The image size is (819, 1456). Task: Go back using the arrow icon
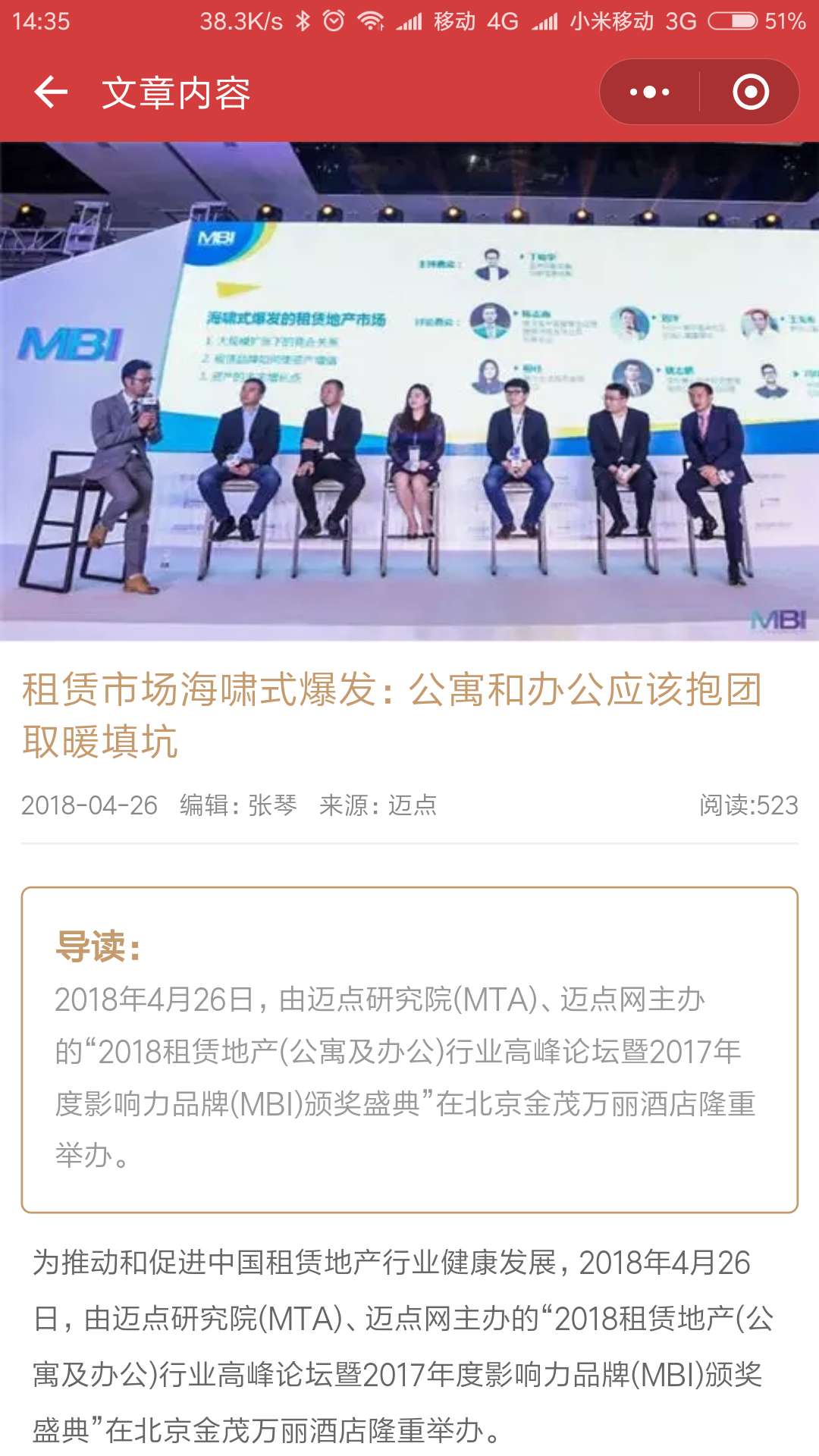(x=51, y=93)
